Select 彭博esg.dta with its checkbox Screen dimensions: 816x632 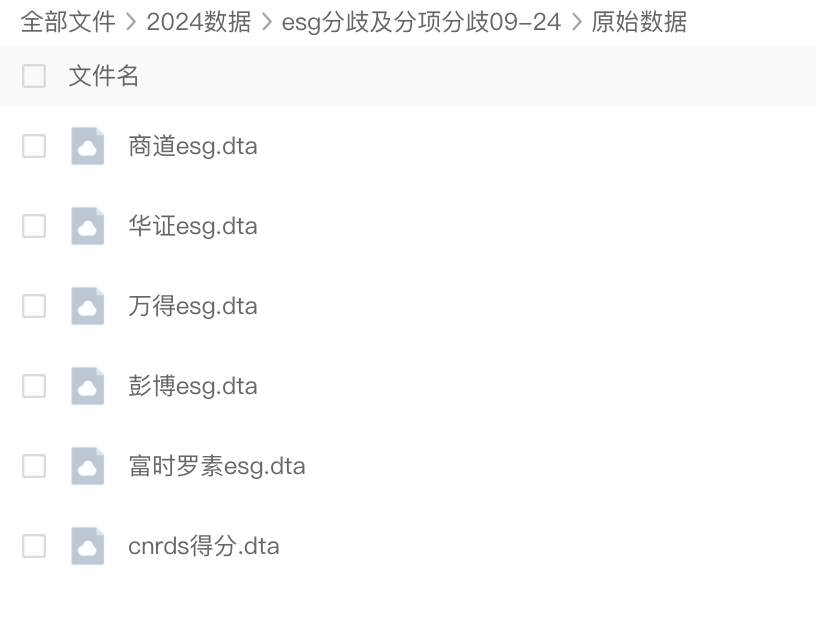[34, 386]
